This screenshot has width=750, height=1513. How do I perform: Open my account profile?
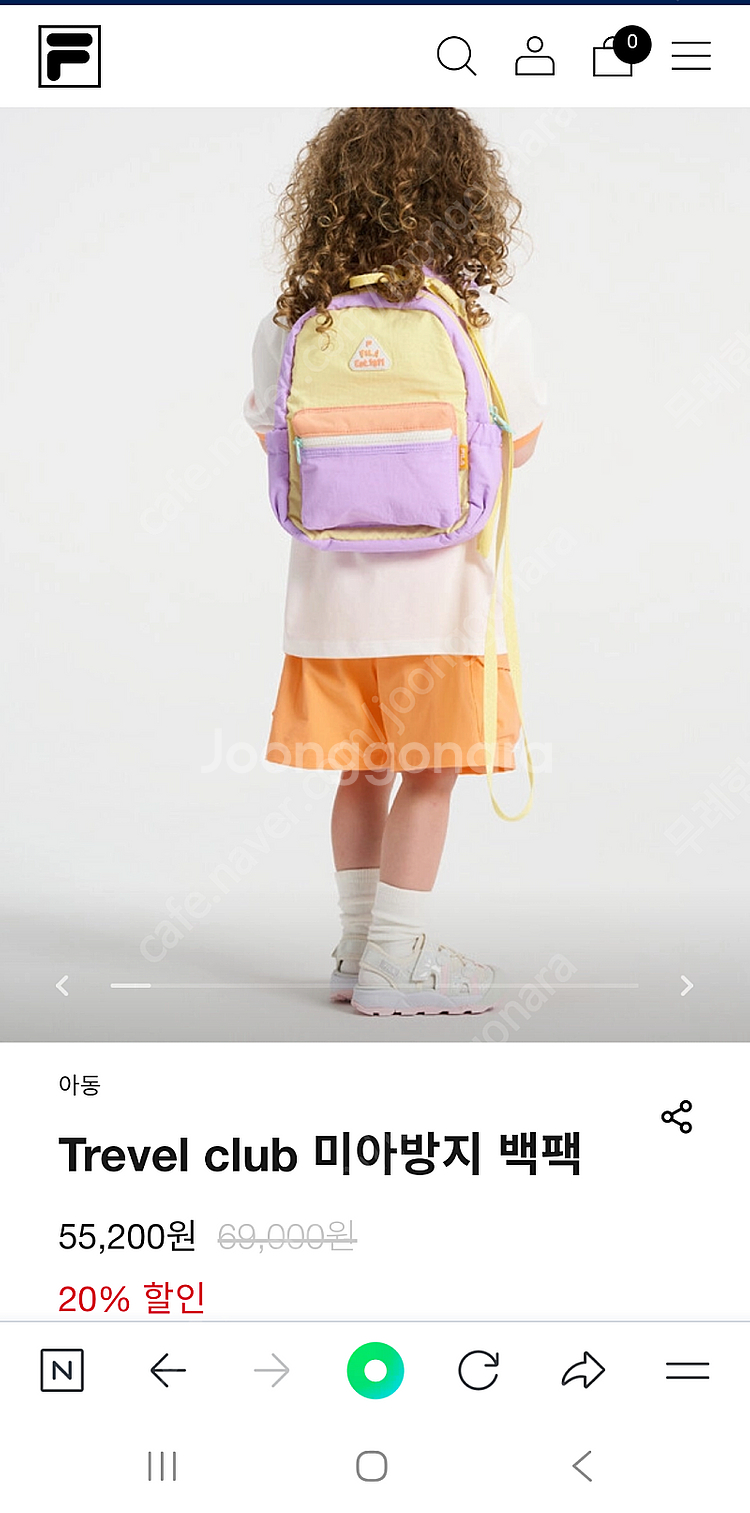point(535,56)
